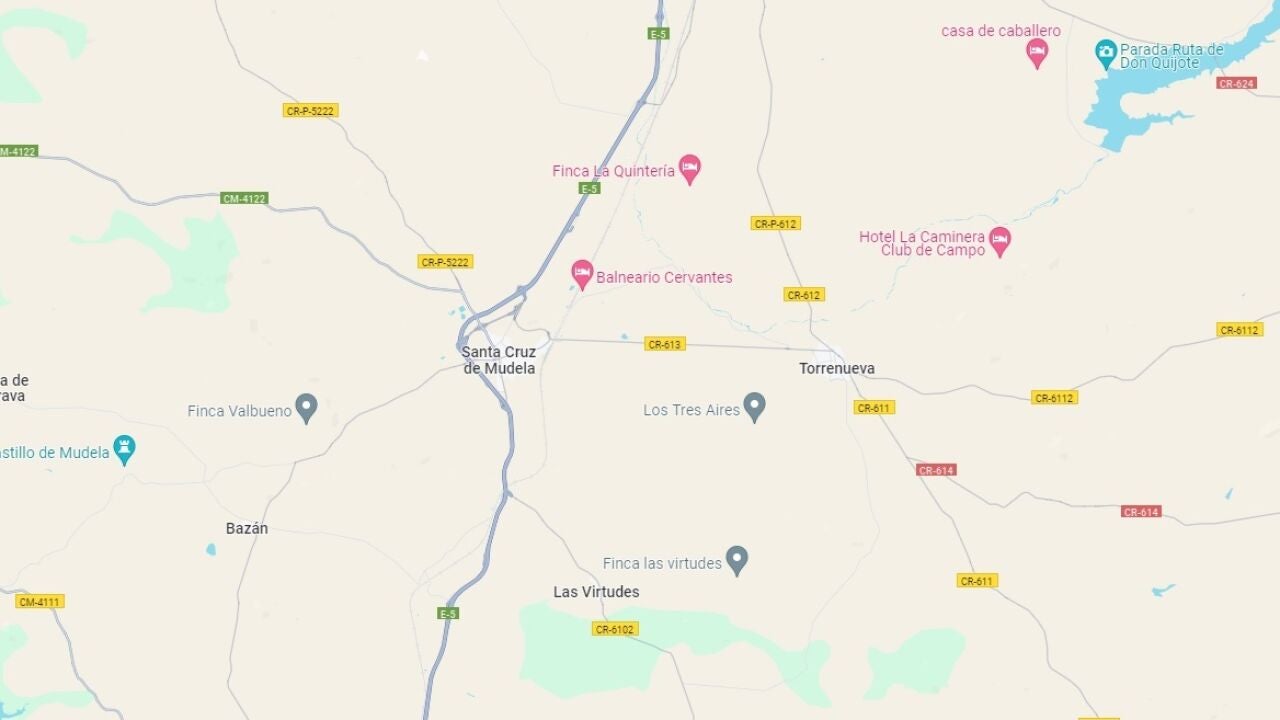
Task: Tap the Finca La Quintería hotel pin
Action: pyautogui.click(x=689, y=167)
